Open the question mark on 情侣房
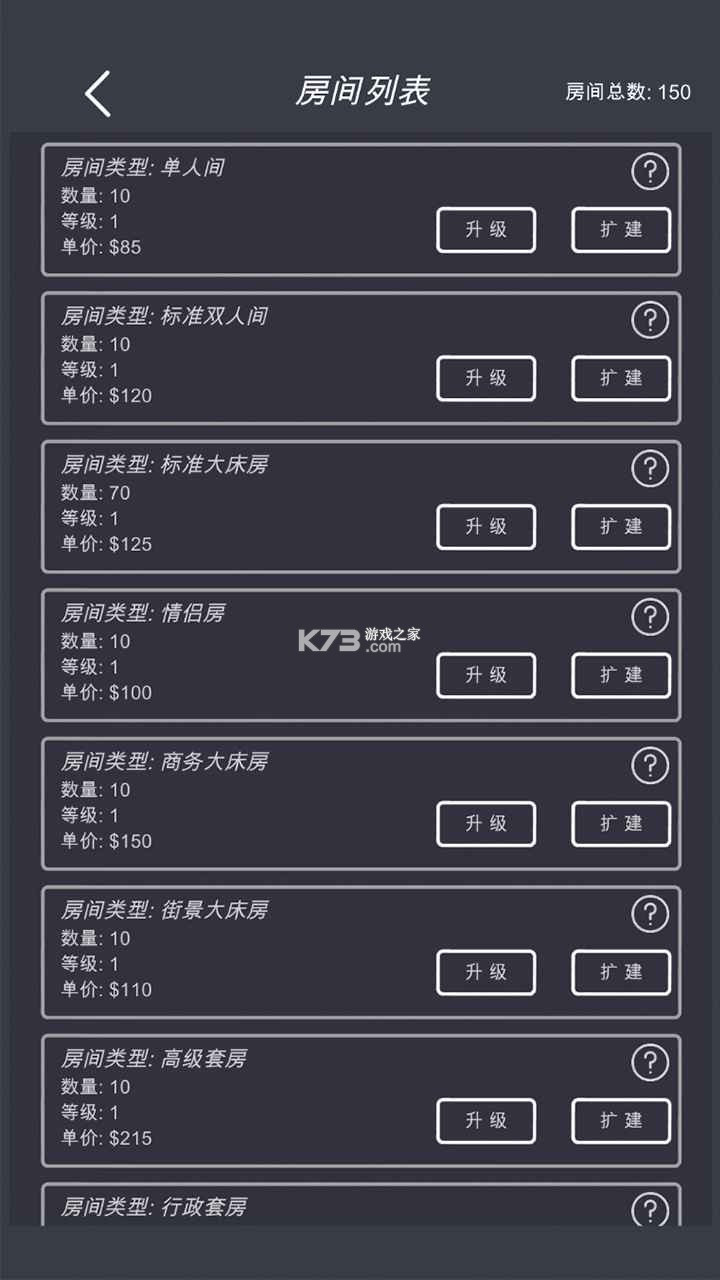The height and width of the screenshot is (1280, 720). pyautogui.click(x=650, y=618)
